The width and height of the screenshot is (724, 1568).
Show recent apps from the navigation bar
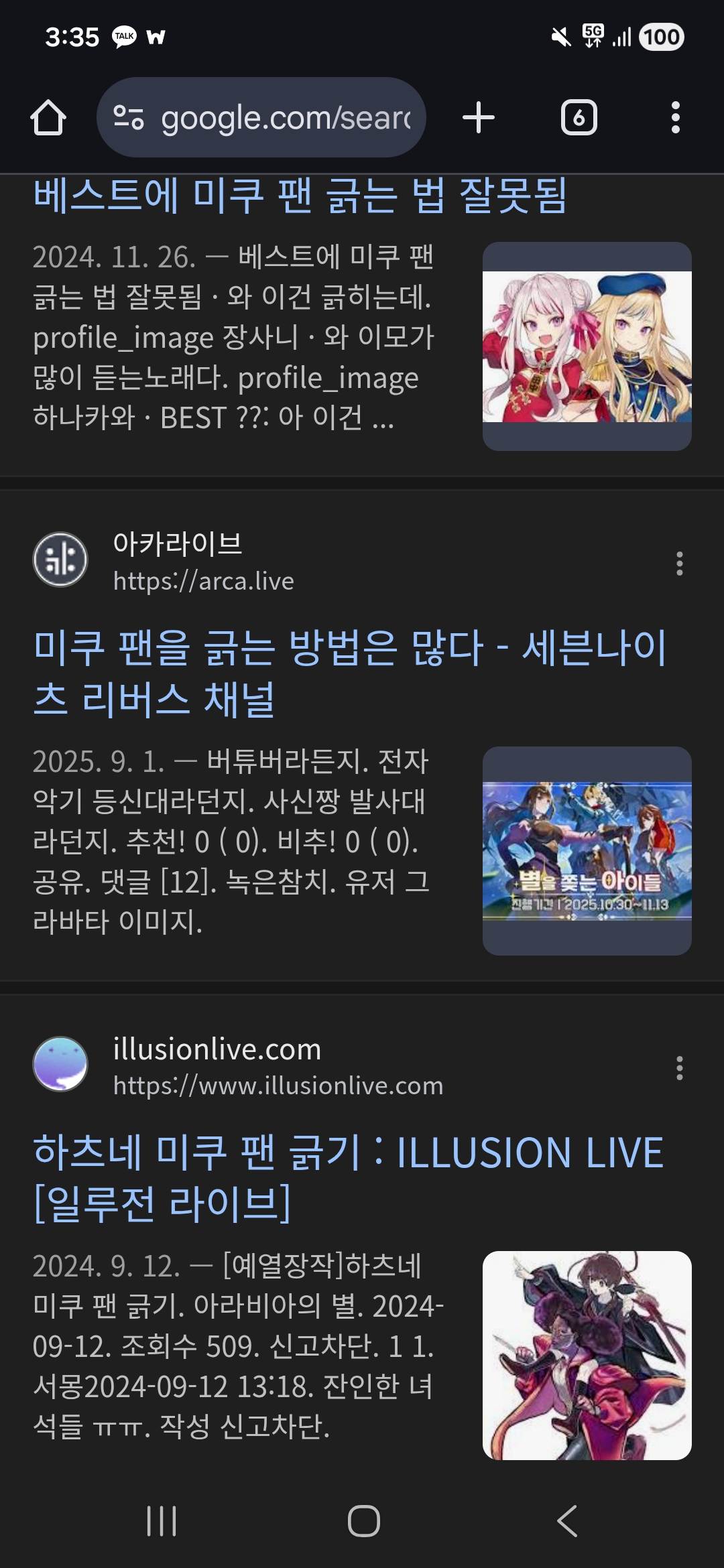point(162,1520)
